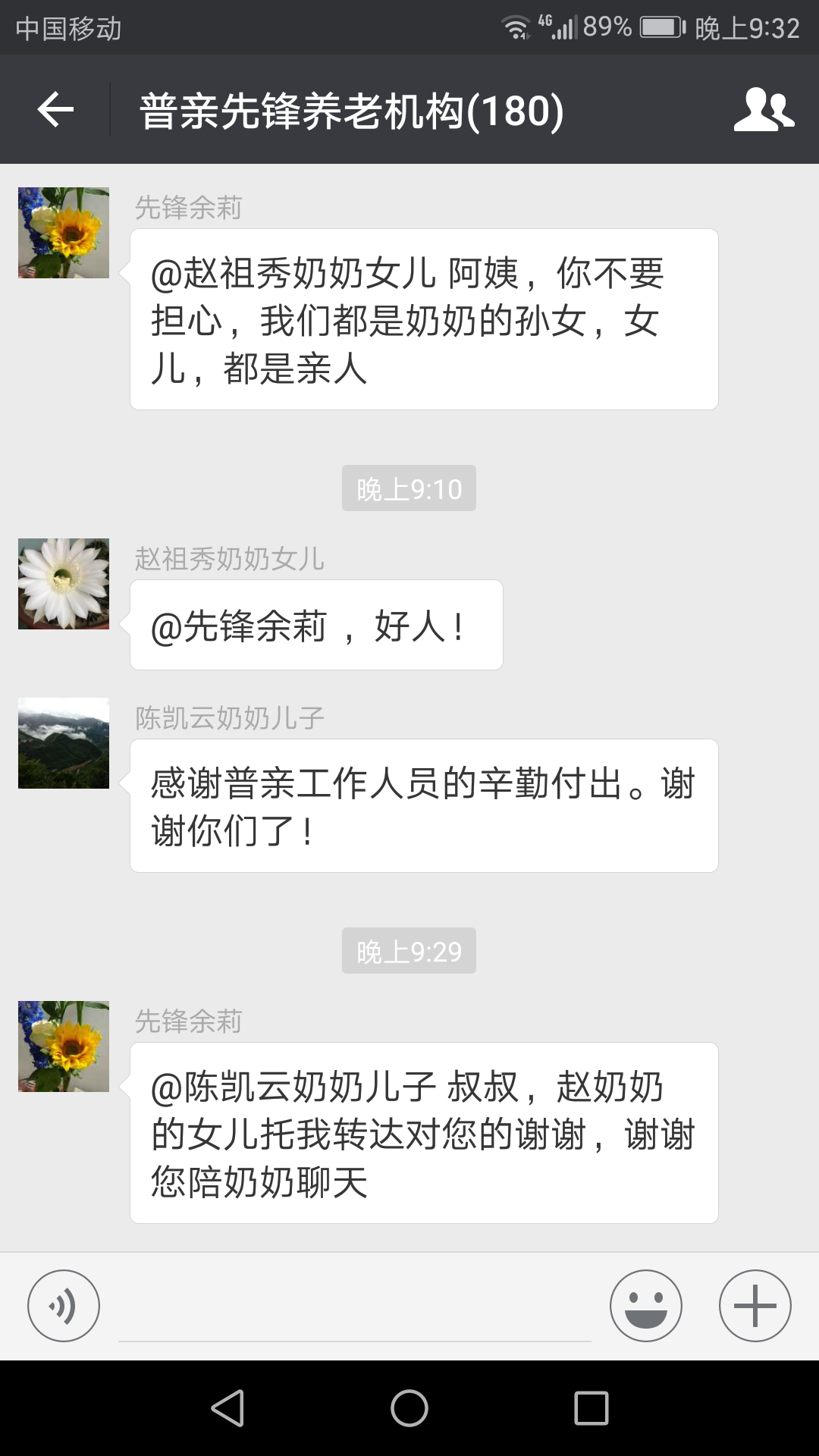Tap Android home button
This screenshot has width=819, height=1456.
pos(409,1408)
